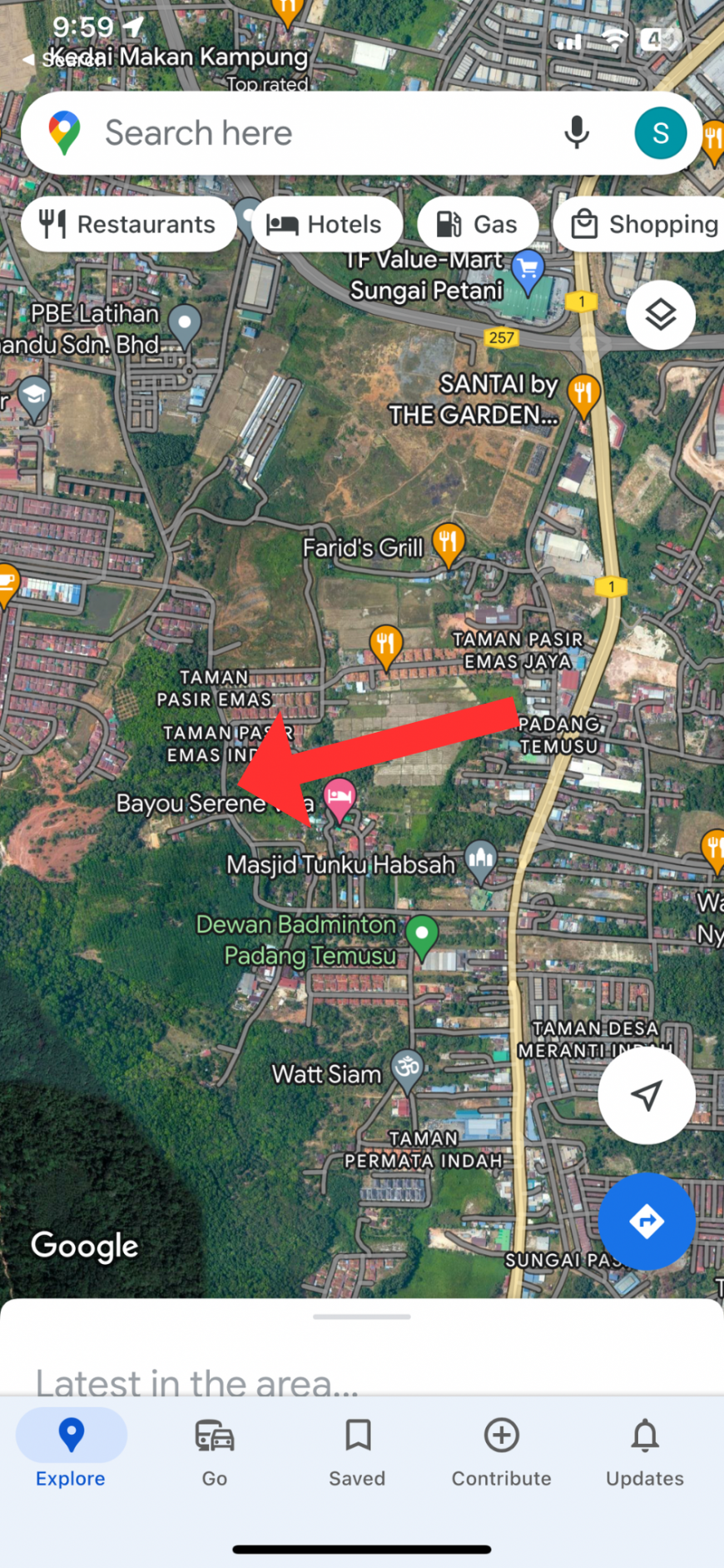Open Dewan Badminton Padang Temusu pin

pyautogui.click(x=422, y=936)
